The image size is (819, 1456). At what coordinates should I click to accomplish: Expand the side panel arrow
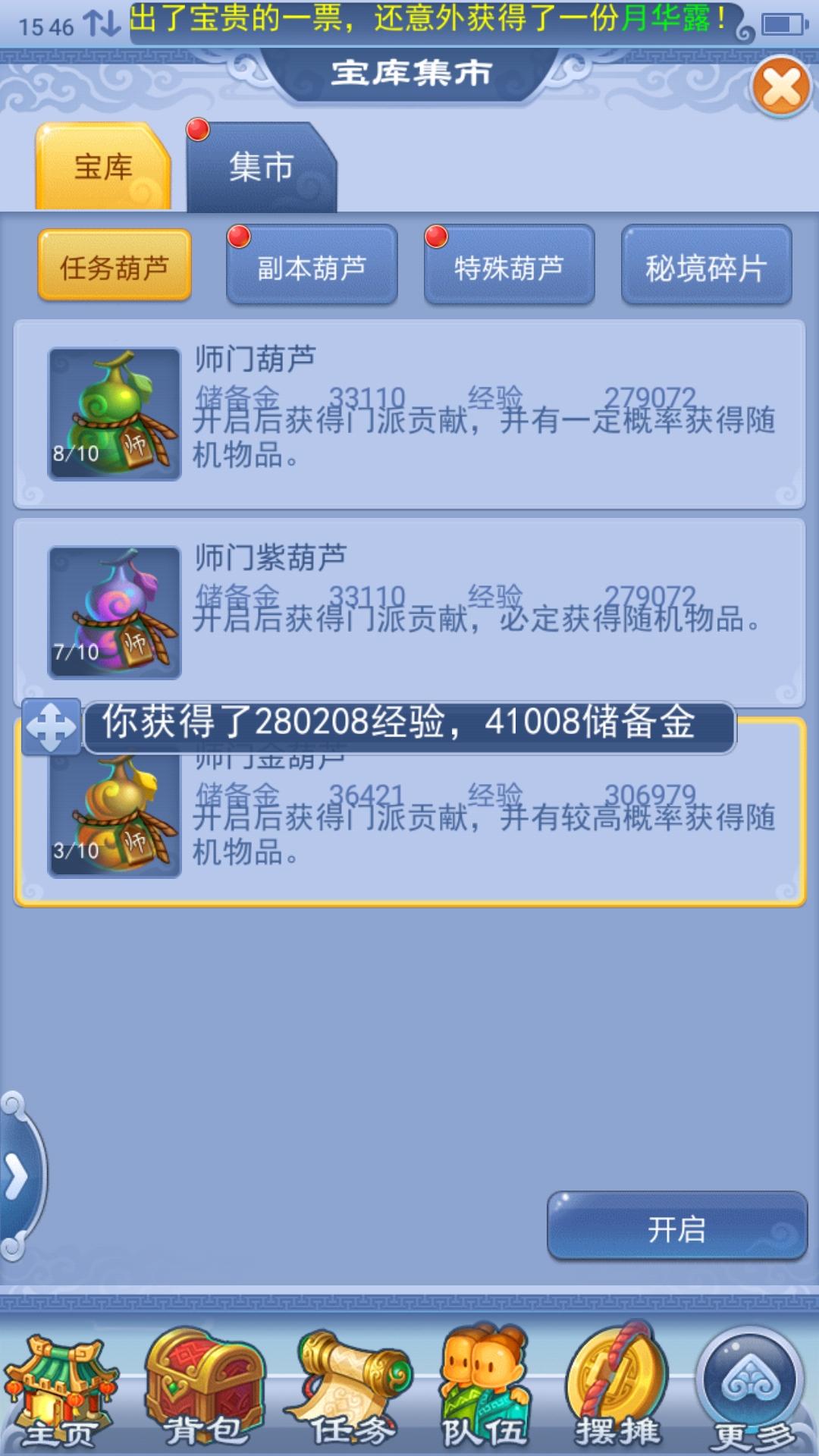17,1177
